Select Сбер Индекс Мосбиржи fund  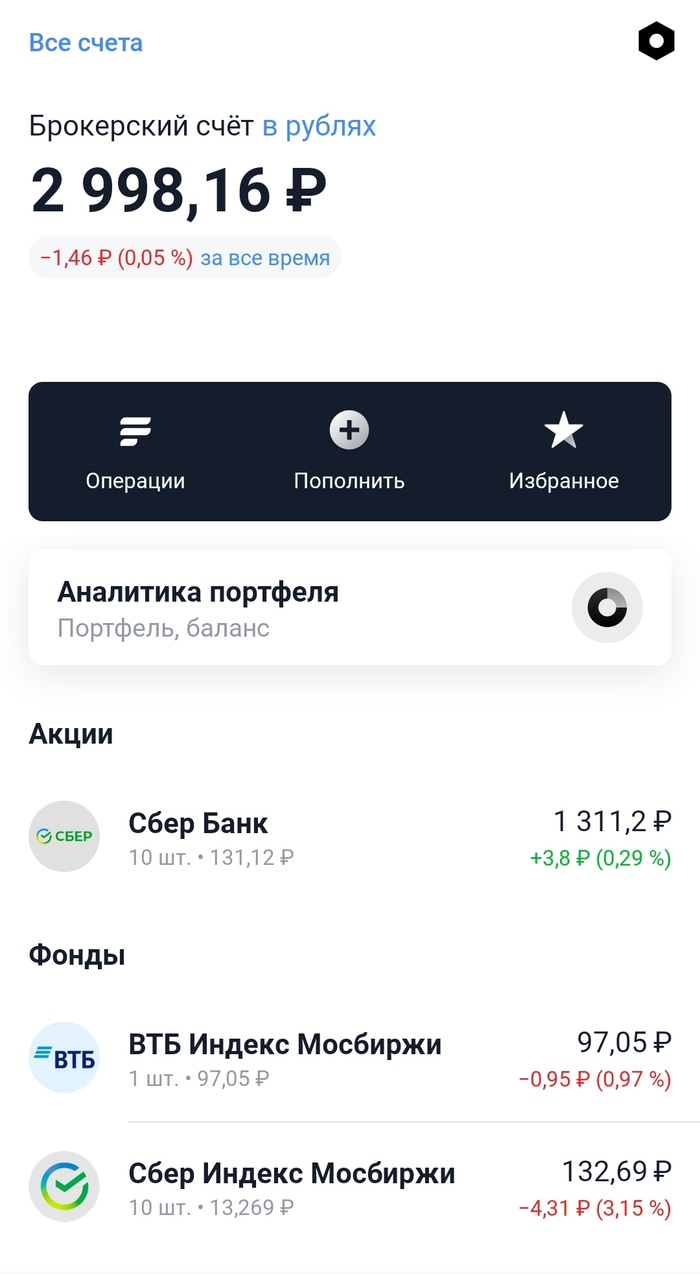pos(349,1186)
